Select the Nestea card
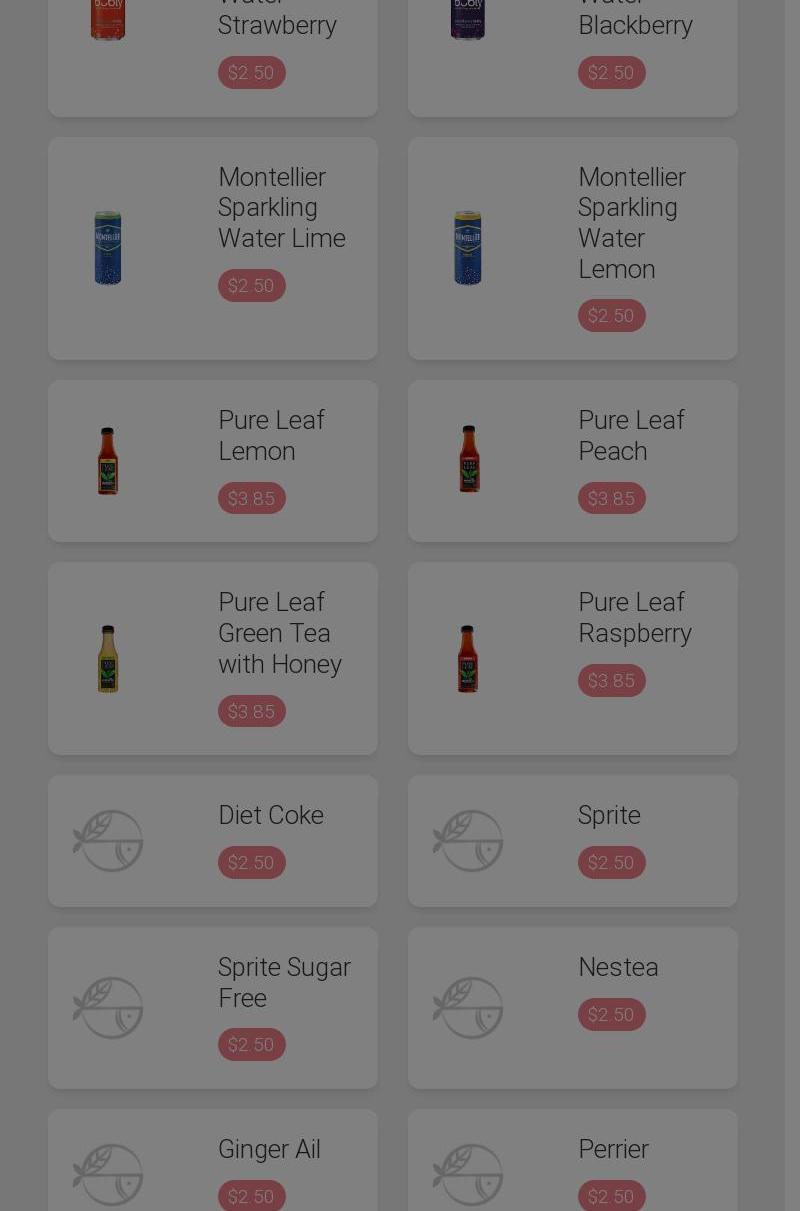Screen dimensions: 800x1211 pos(572,1007)
